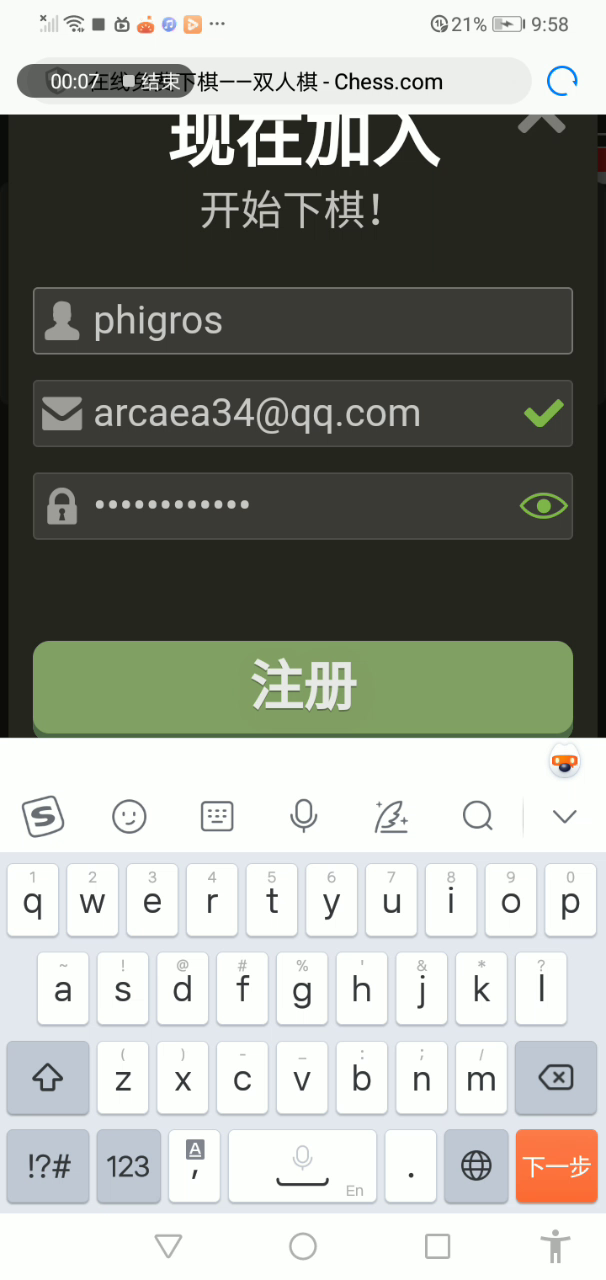Switch keyboard language with the globe key
Image resolution: width=606 pixels, height=1280 pixels.
(x=476, y=1166)
